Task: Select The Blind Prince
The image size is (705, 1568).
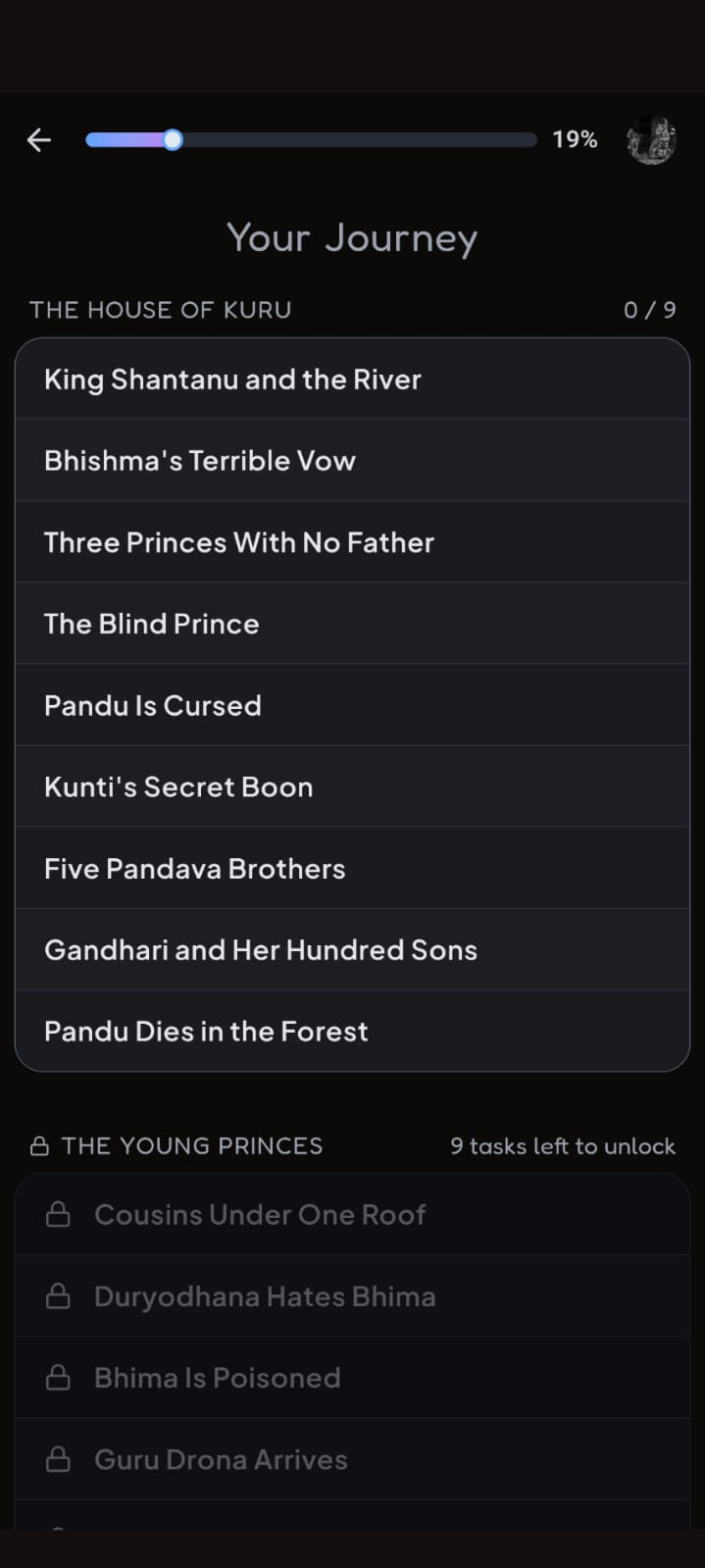Action: (352, 624)
